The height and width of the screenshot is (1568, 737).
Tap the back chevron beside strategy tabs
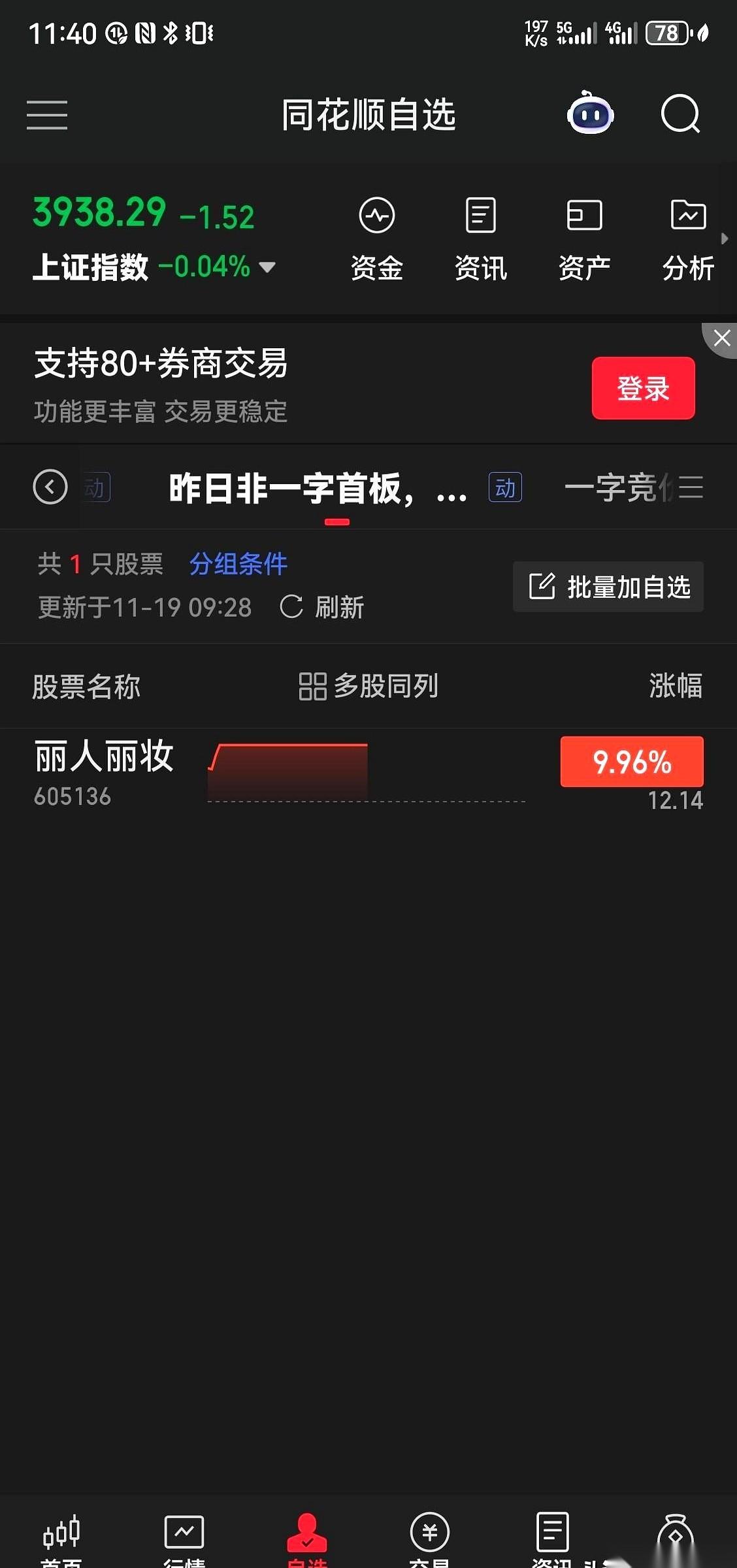point(50,487)
